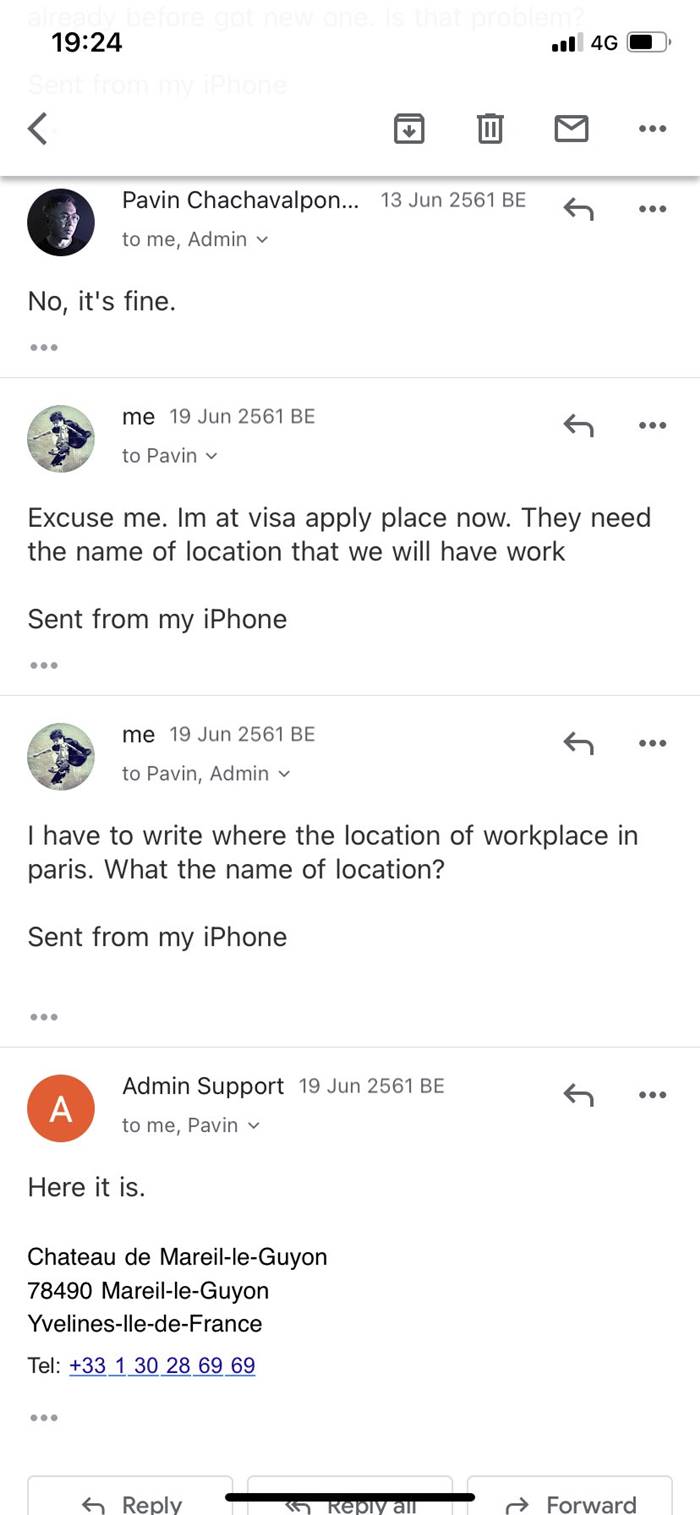Mark conversation as unread
The image size is (700, 1515).
click(x=571, y=128)
